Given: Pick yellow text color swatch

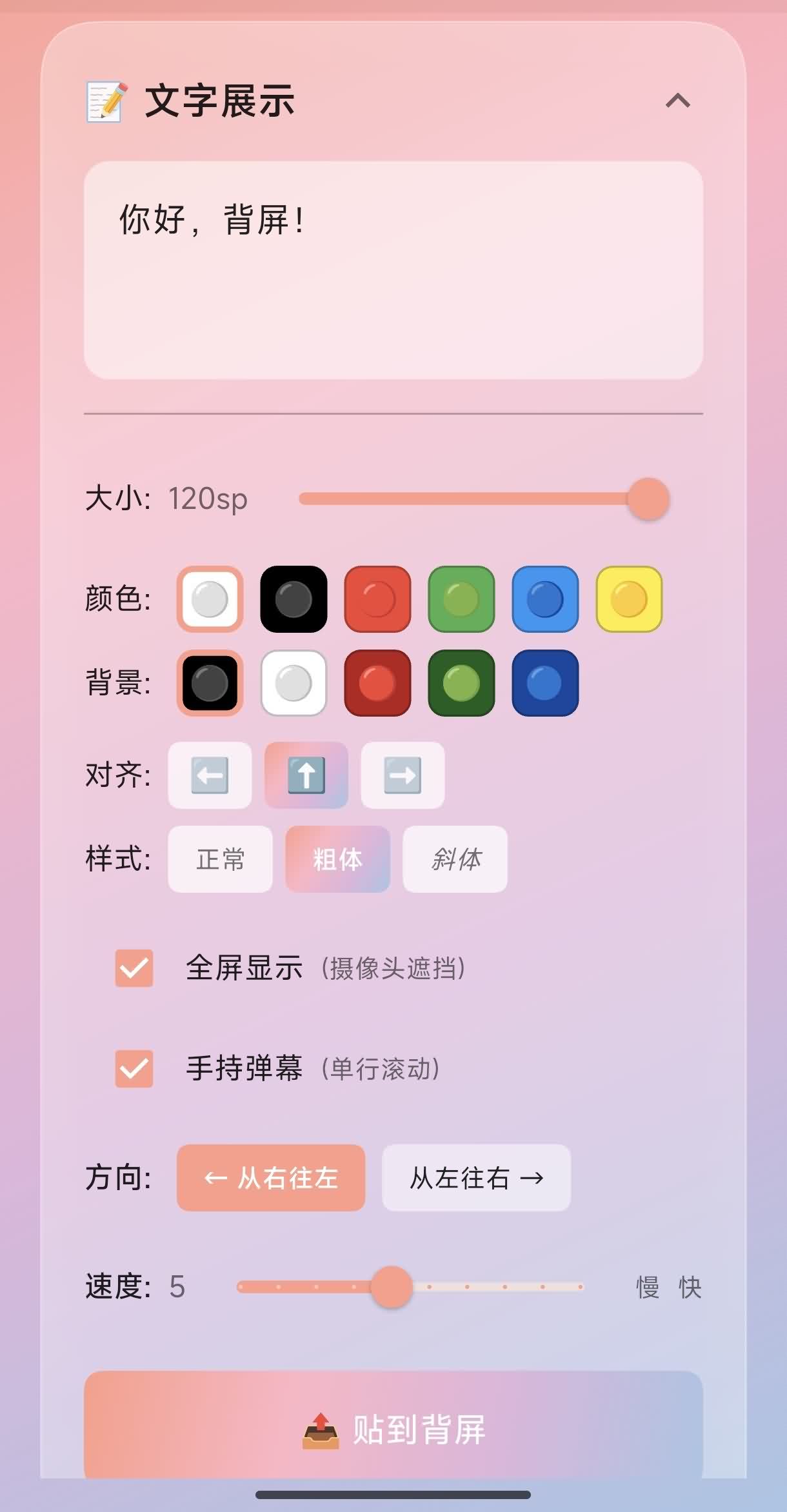Looking at the screenshot, I should [629, 599].
